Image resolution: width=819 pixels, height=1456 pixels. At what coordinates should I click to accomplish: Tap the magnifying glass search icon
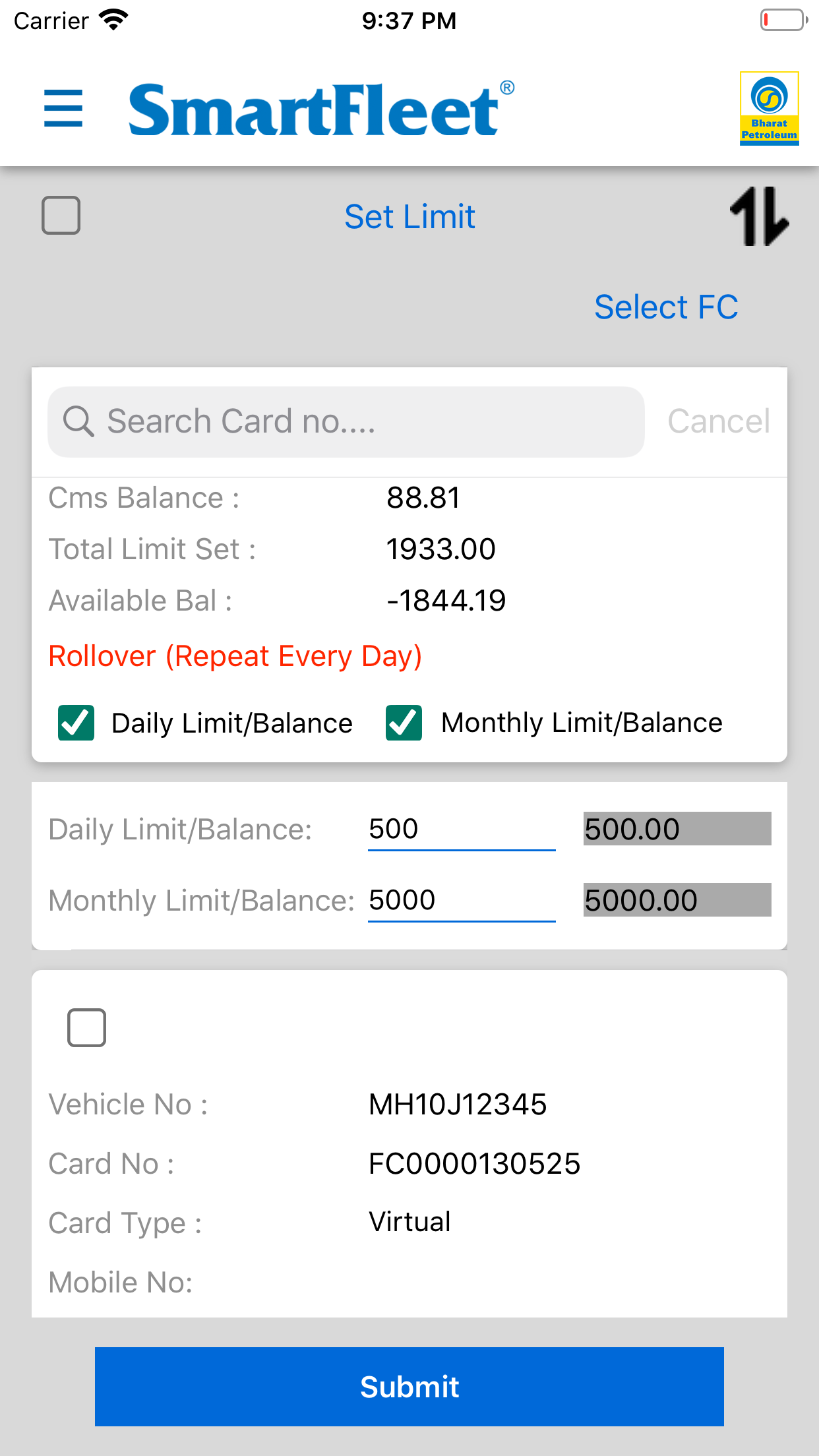[x=78, y=421]
